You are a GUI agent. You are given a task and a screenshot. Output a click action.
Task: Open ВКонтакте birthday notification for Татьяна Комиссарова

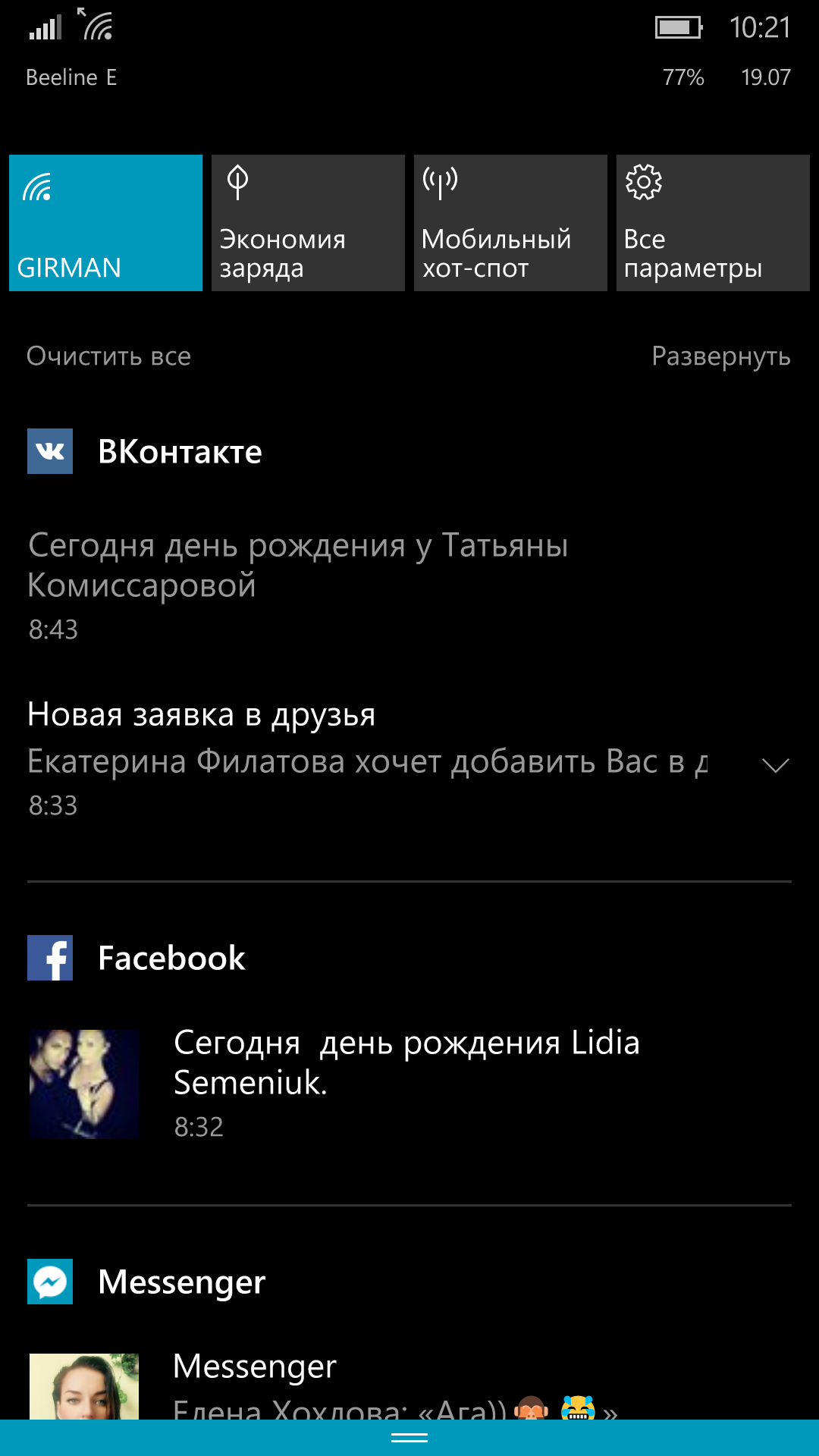[409, 585]
